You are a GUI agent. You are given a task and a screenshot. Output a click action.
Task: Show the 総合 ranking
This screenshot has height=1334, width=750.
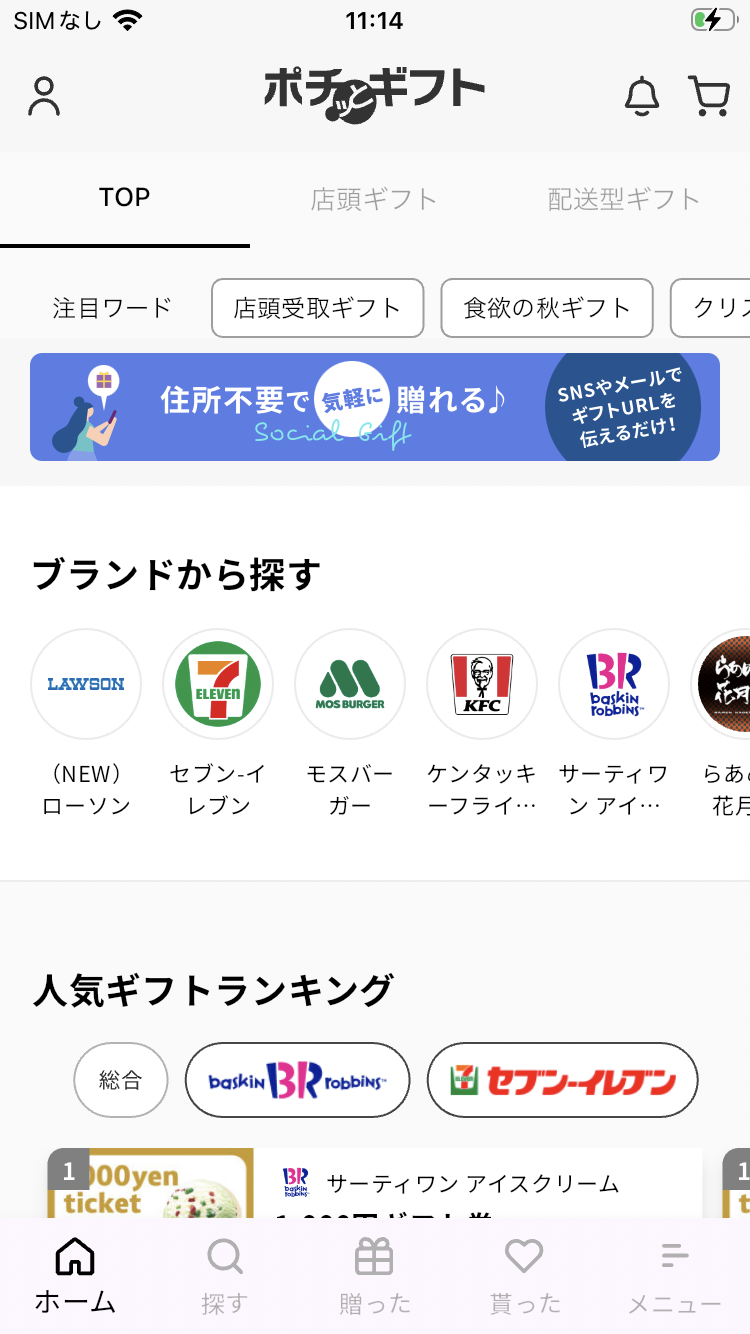(x=121, y=1080)
